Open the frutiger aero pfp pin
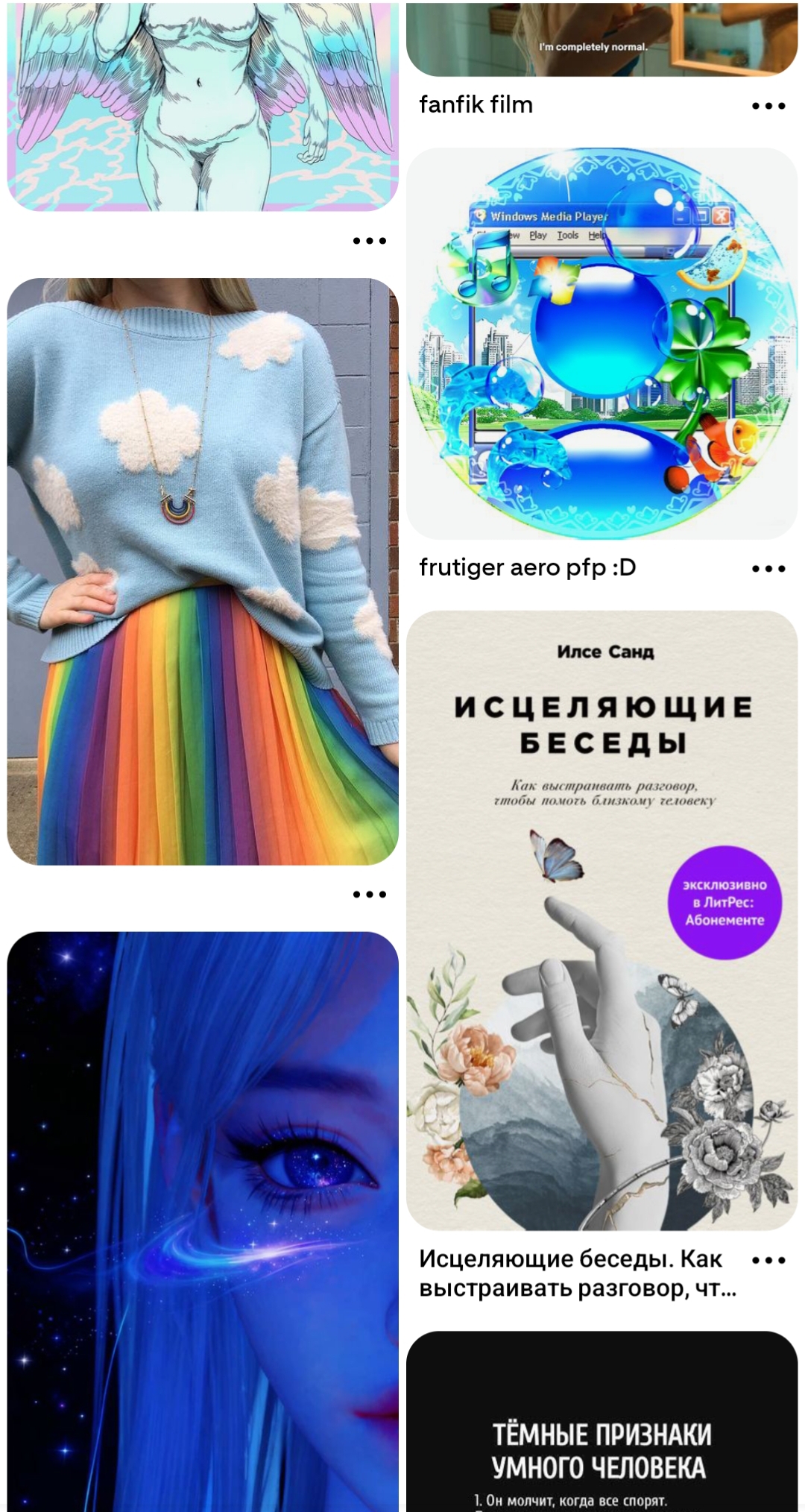This screenshot has height=1512, width=805. 601,343
